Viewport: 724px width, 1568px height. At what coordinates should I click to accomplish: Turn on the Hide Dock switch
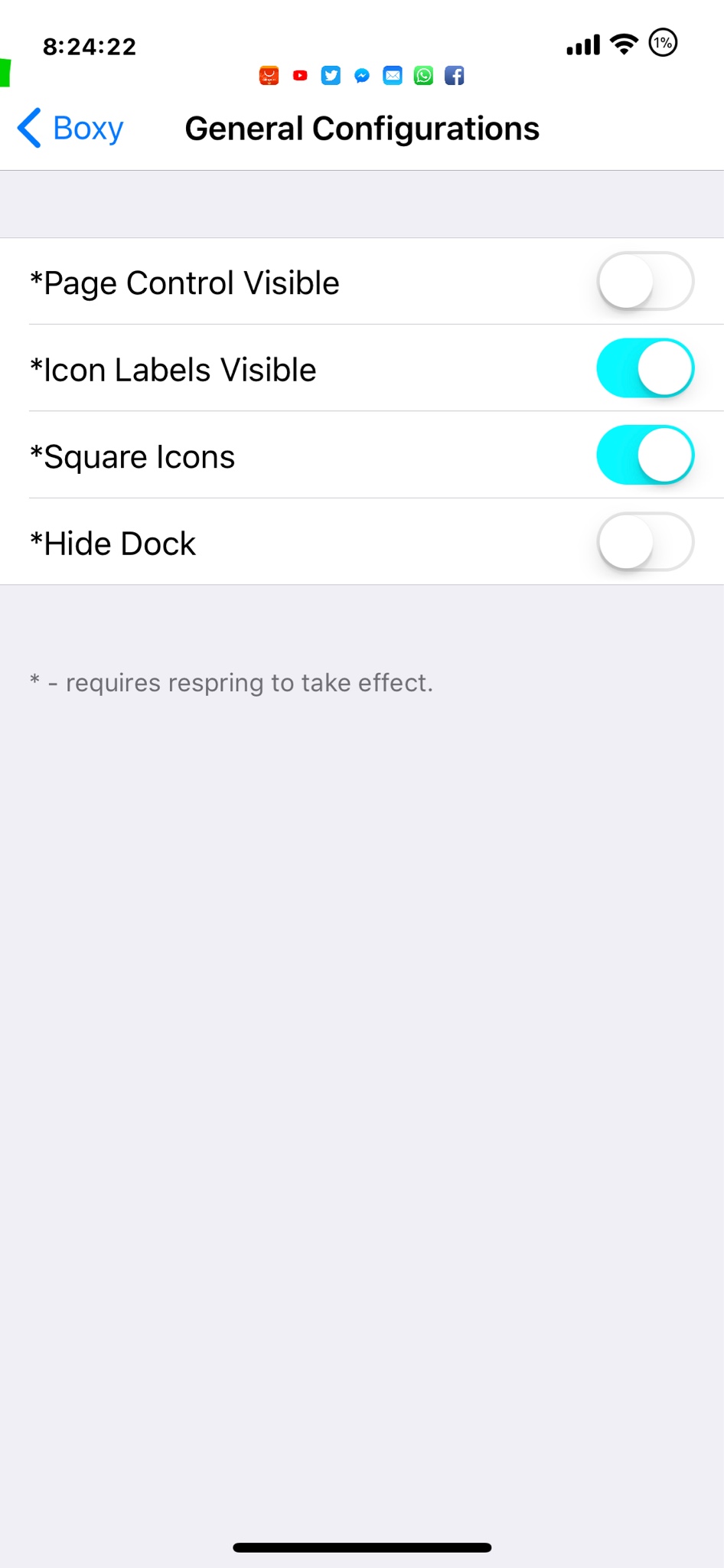tap(644, 542)
